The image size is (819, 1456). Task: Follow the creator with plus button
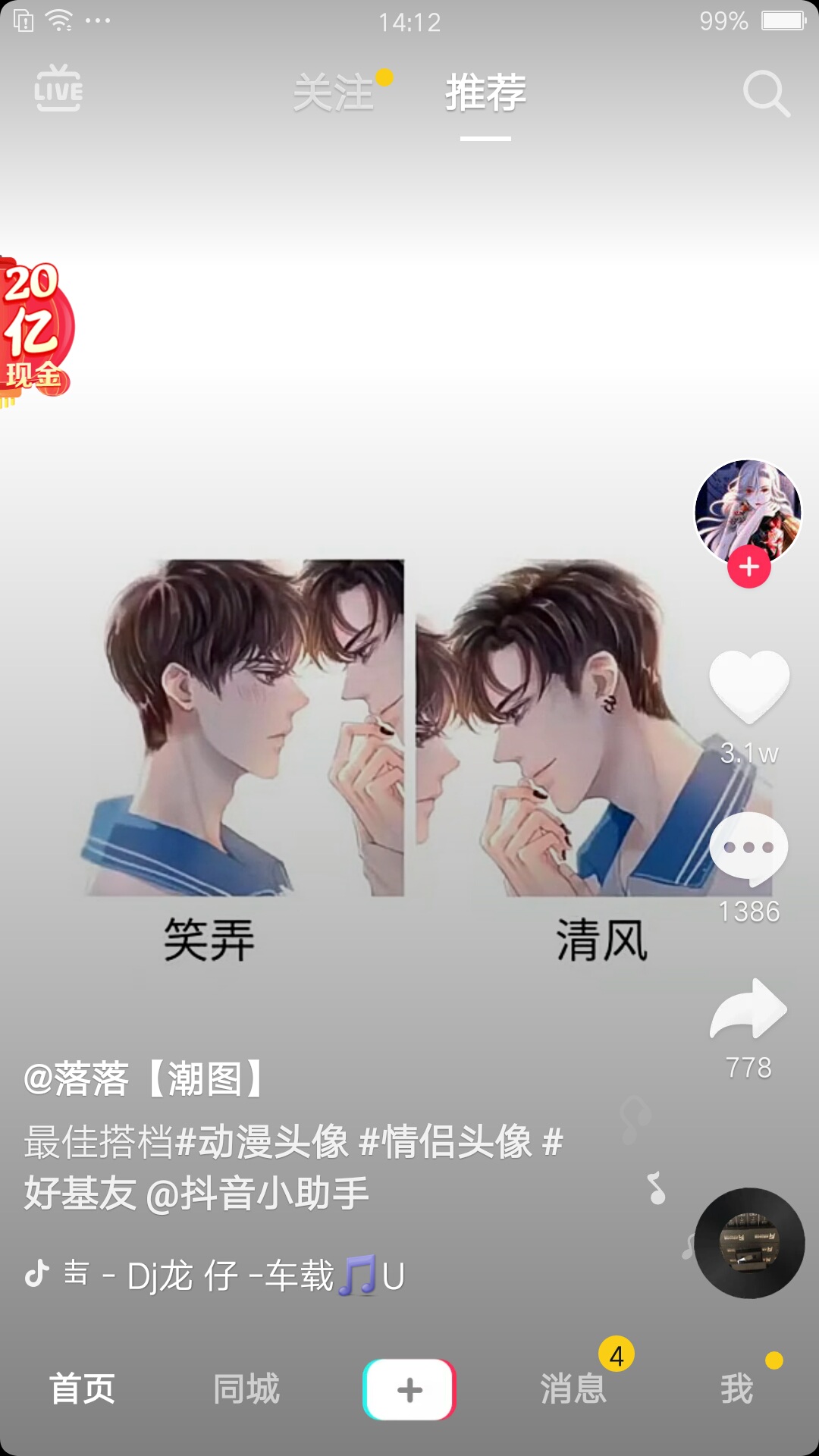pos(748,566)
